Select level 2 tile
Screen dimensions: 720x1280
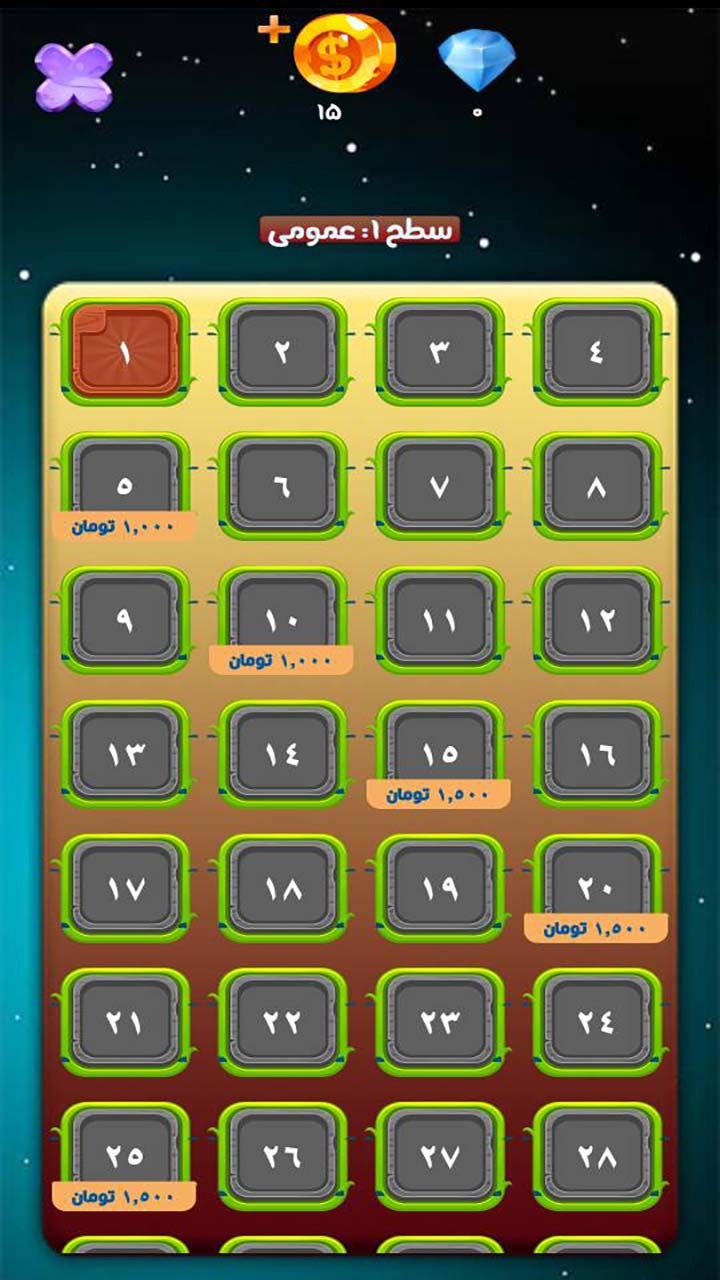click(283, 352)
